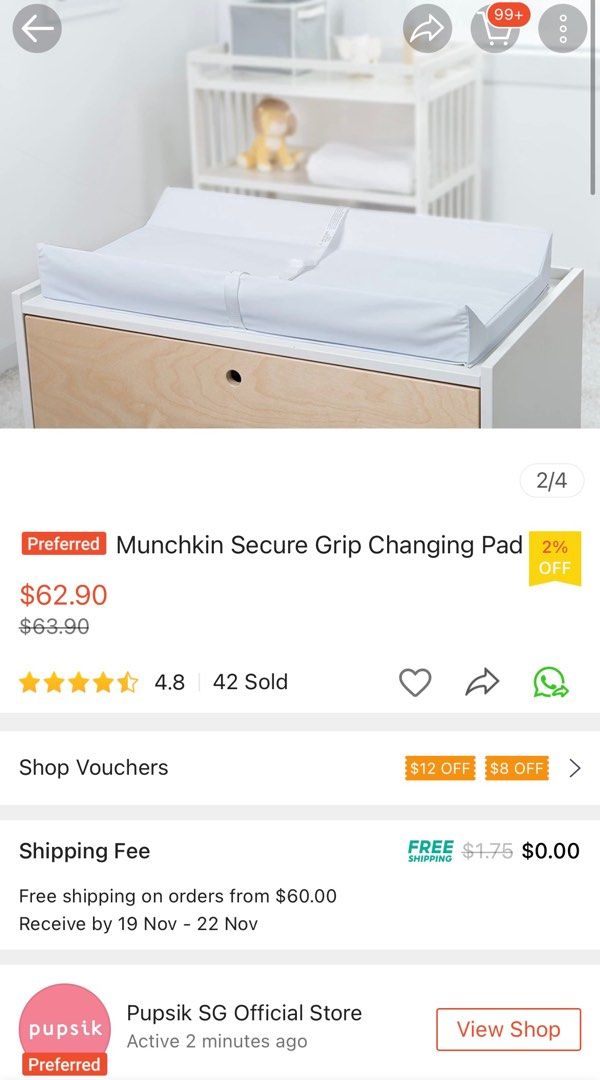Open Shipping Fee details
The height and width of the screenshot is (1080, 600).
click(x=300, y=851)
